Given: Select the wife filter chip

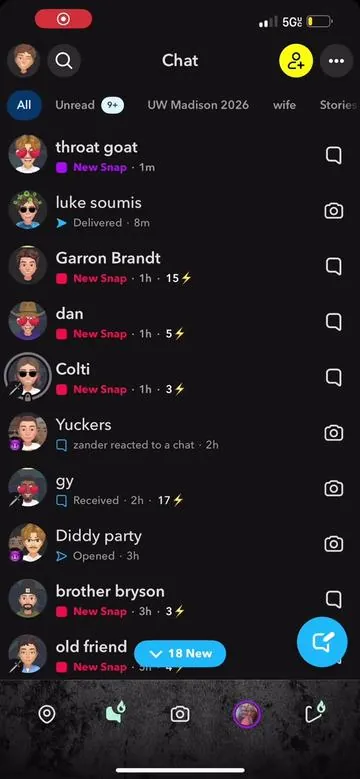Looking at the screenshot, I should point(285,105).
